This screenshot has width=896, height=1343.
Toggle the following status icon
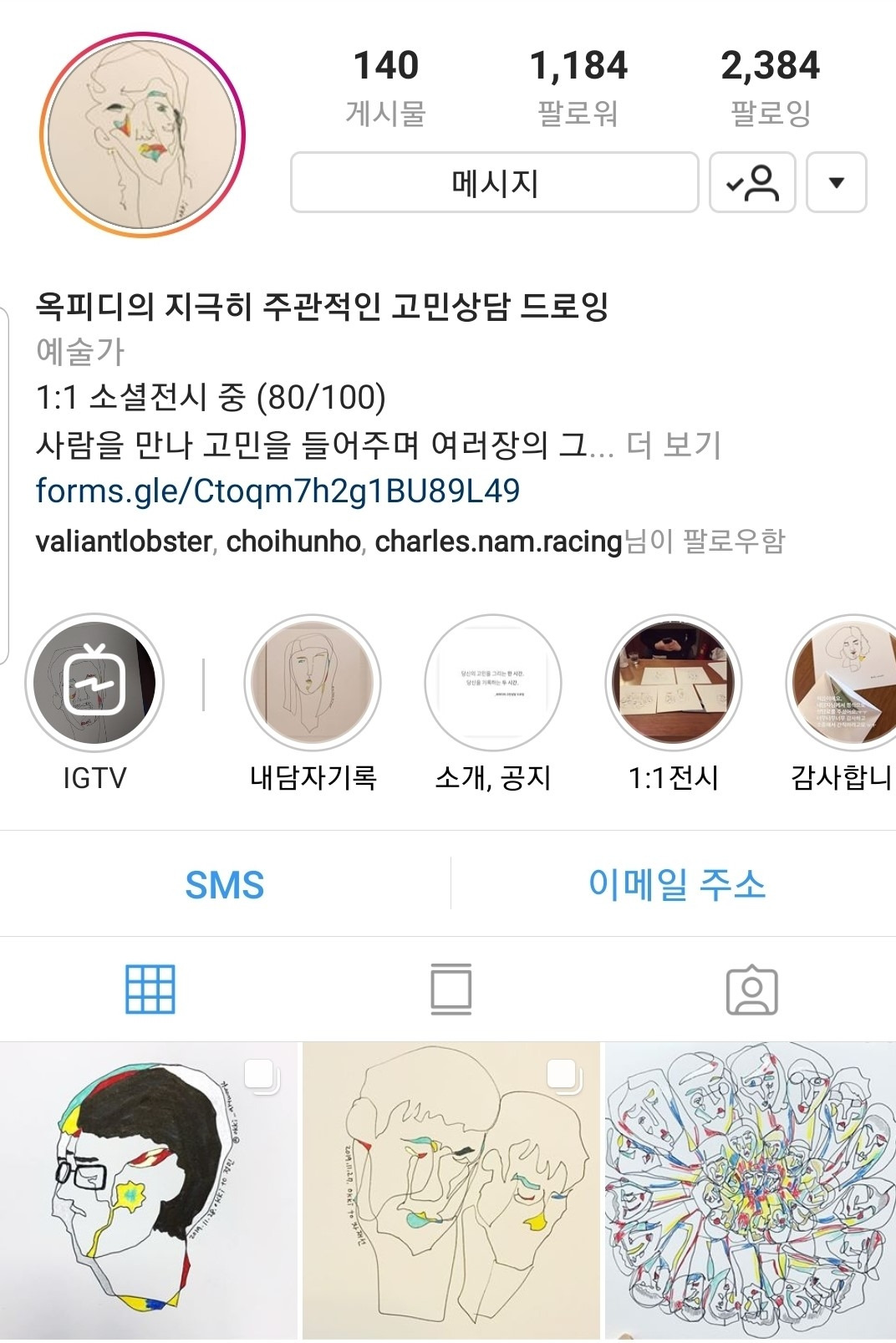click(751, 182)
